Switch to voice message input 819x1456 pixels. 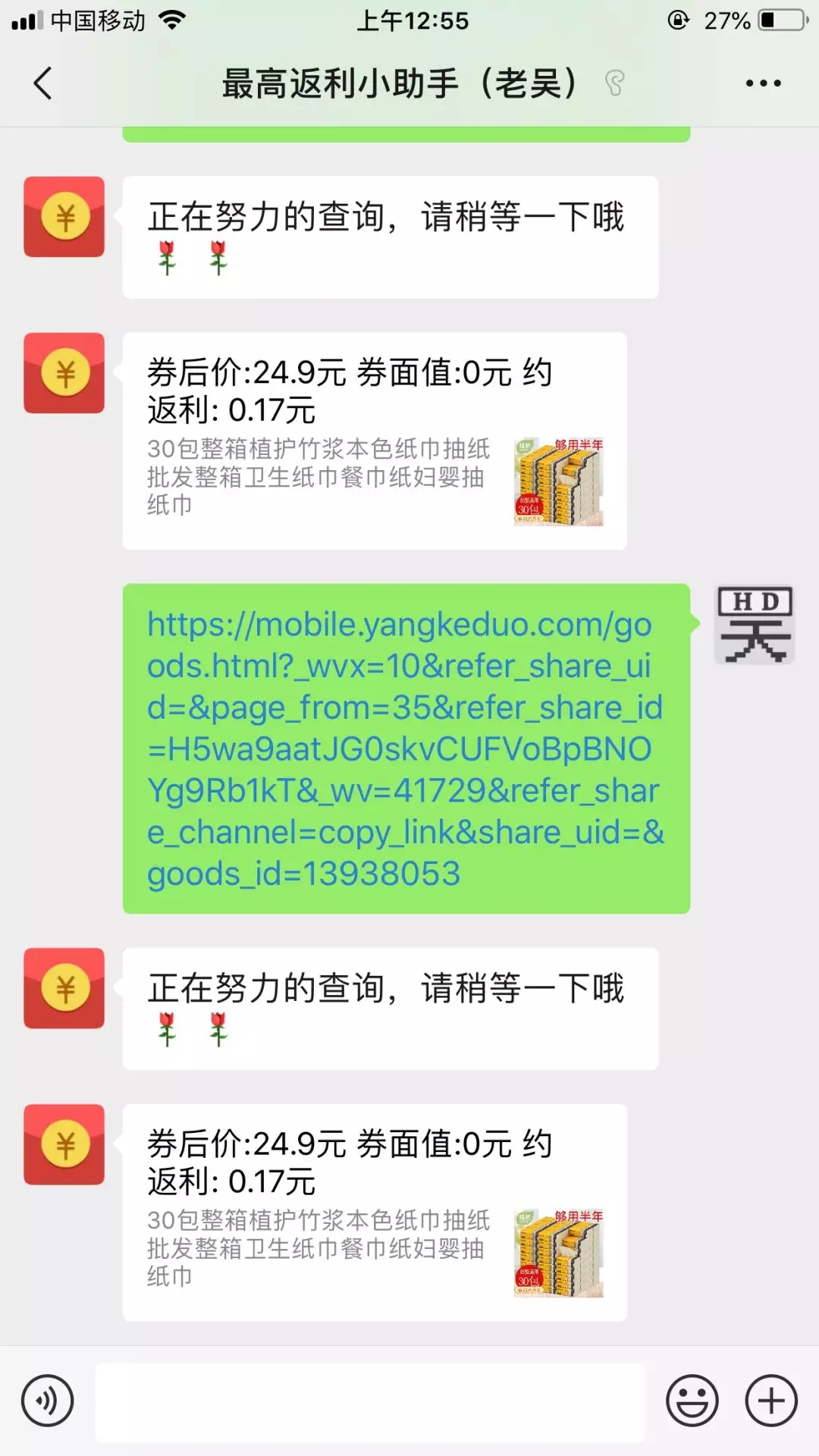coord(48,1401)
